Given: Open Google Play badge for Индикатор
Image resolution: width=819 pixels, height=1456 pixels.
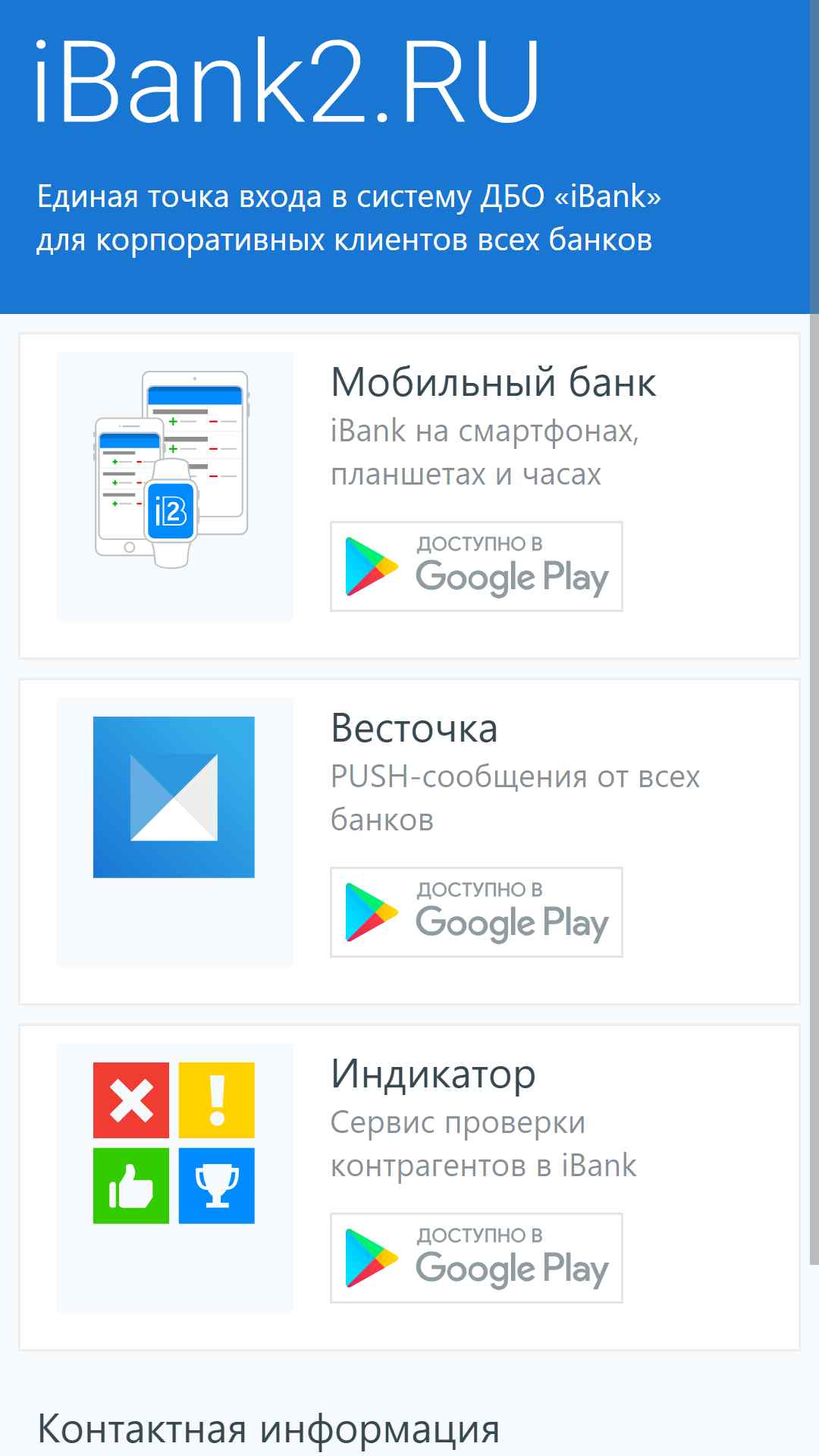Looking at the screenshot, I should (x=476, y=1258).
